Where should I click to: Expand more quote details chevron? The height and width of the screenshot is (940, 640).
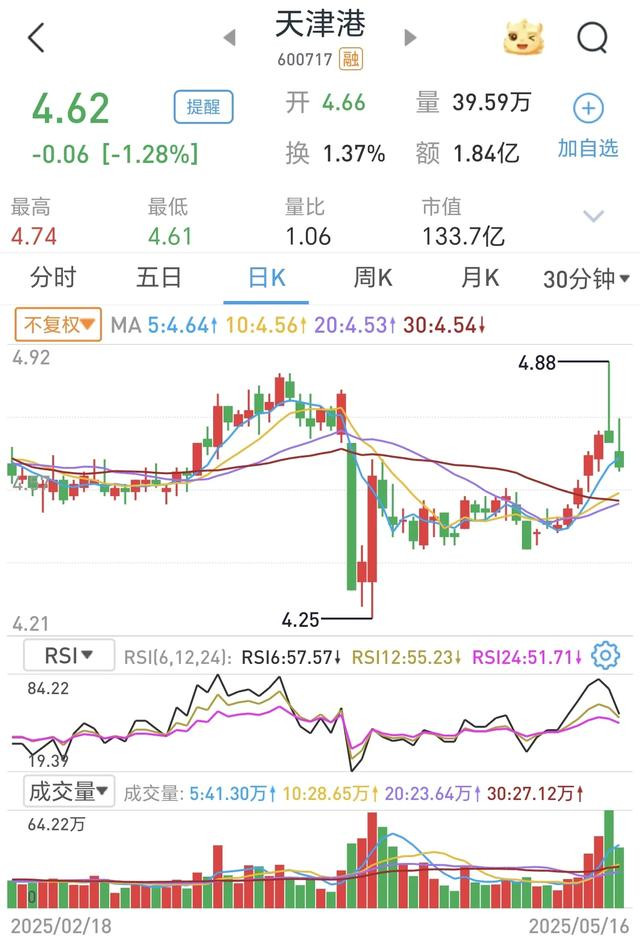(594, 216)
